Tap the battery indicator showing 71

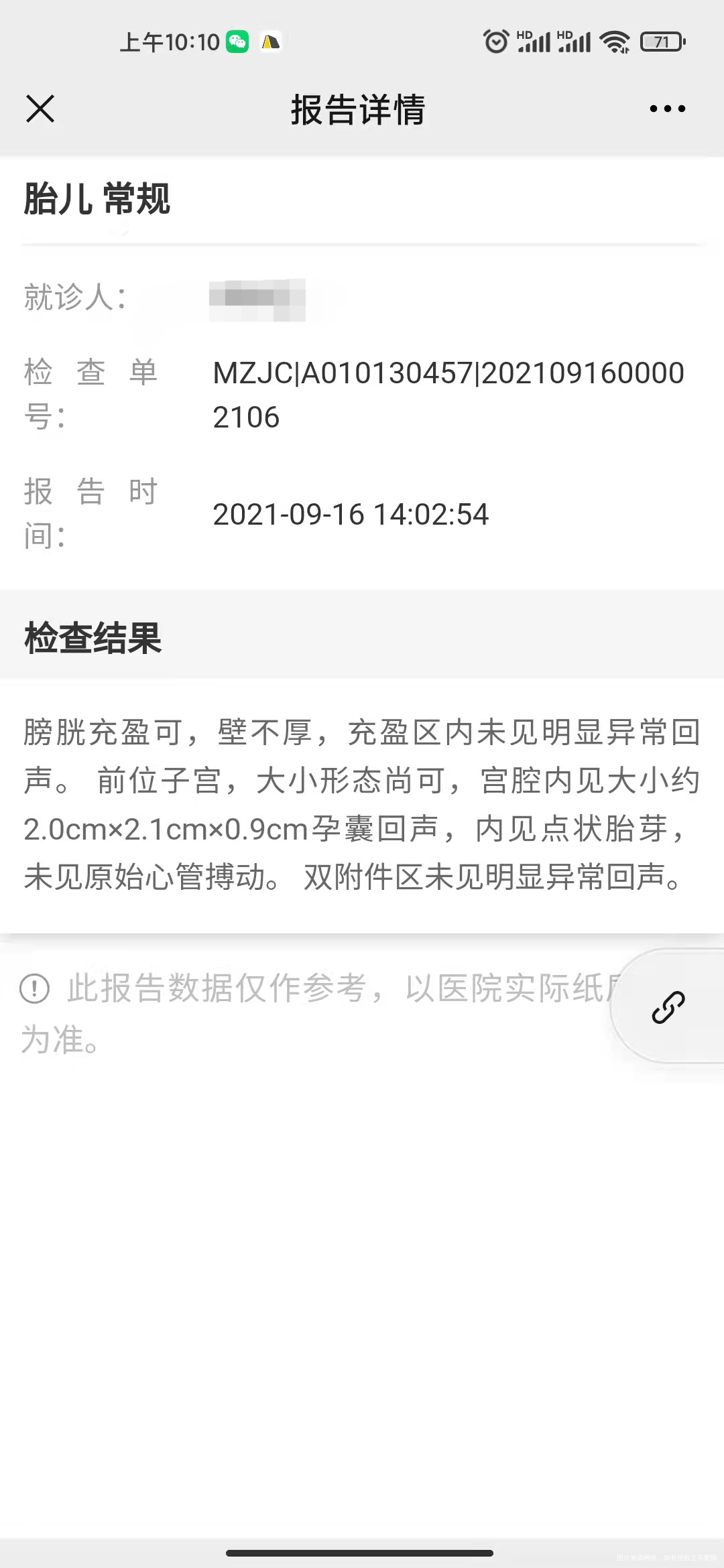(x=662, y=42)
